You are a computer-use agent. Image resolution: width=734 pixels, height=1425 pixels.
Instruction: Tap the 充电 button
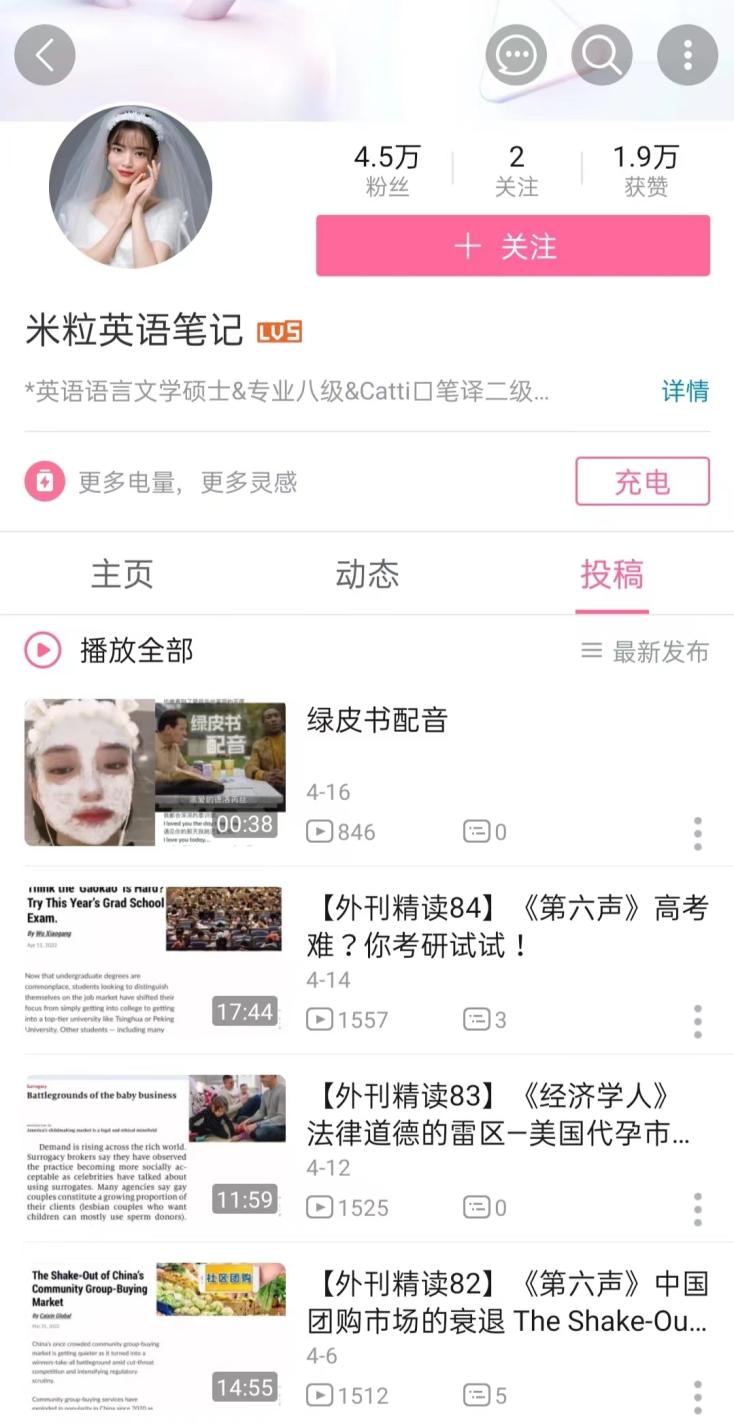point(642,482)
